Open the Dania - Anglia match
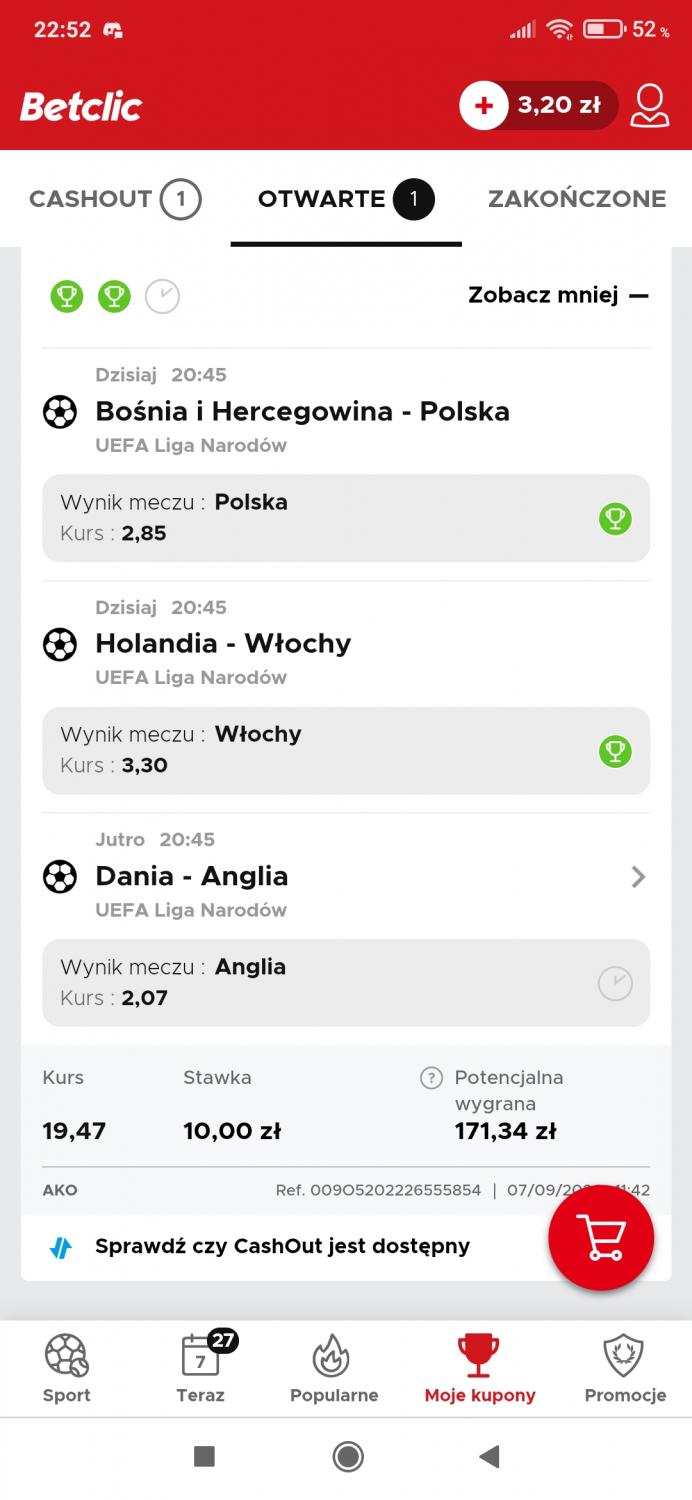Image resolution: width=692 pixels, height=1500 pixels. [346, 877]
